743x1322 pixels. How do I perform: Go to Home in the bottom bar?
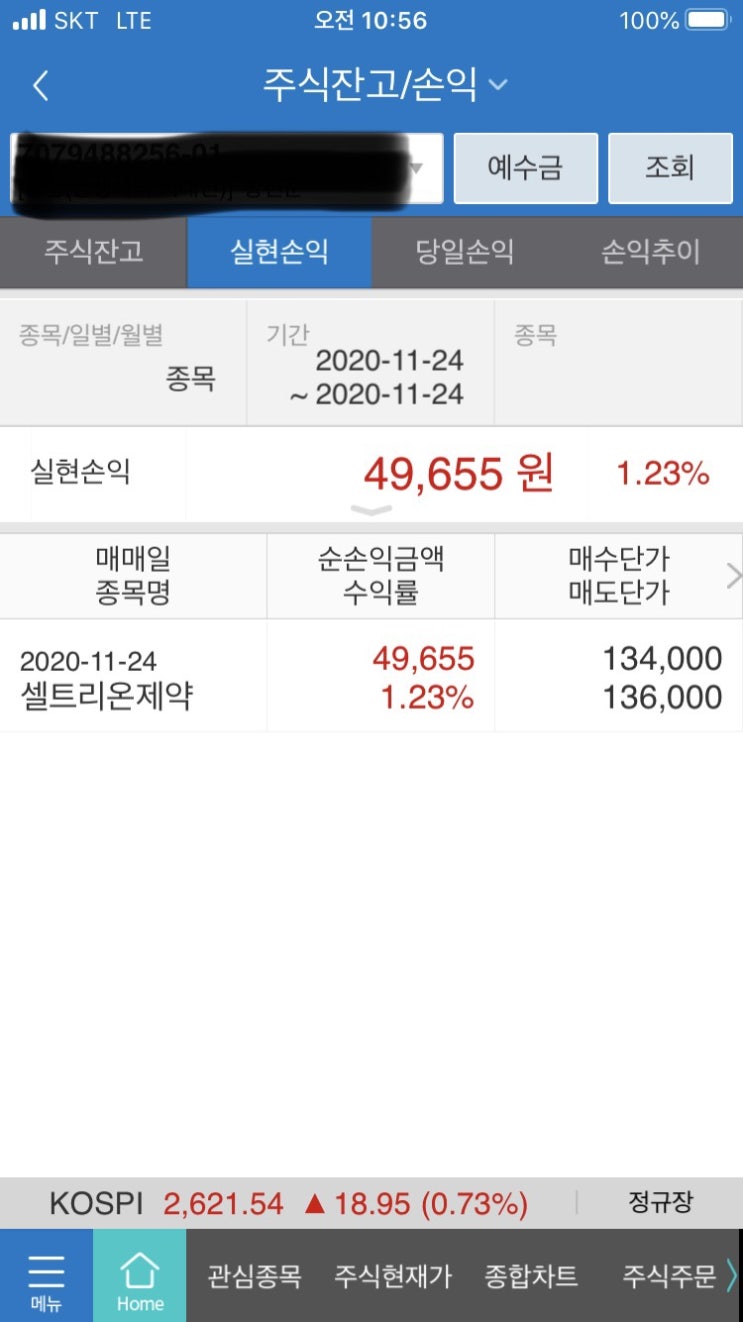coord(140,1276)
